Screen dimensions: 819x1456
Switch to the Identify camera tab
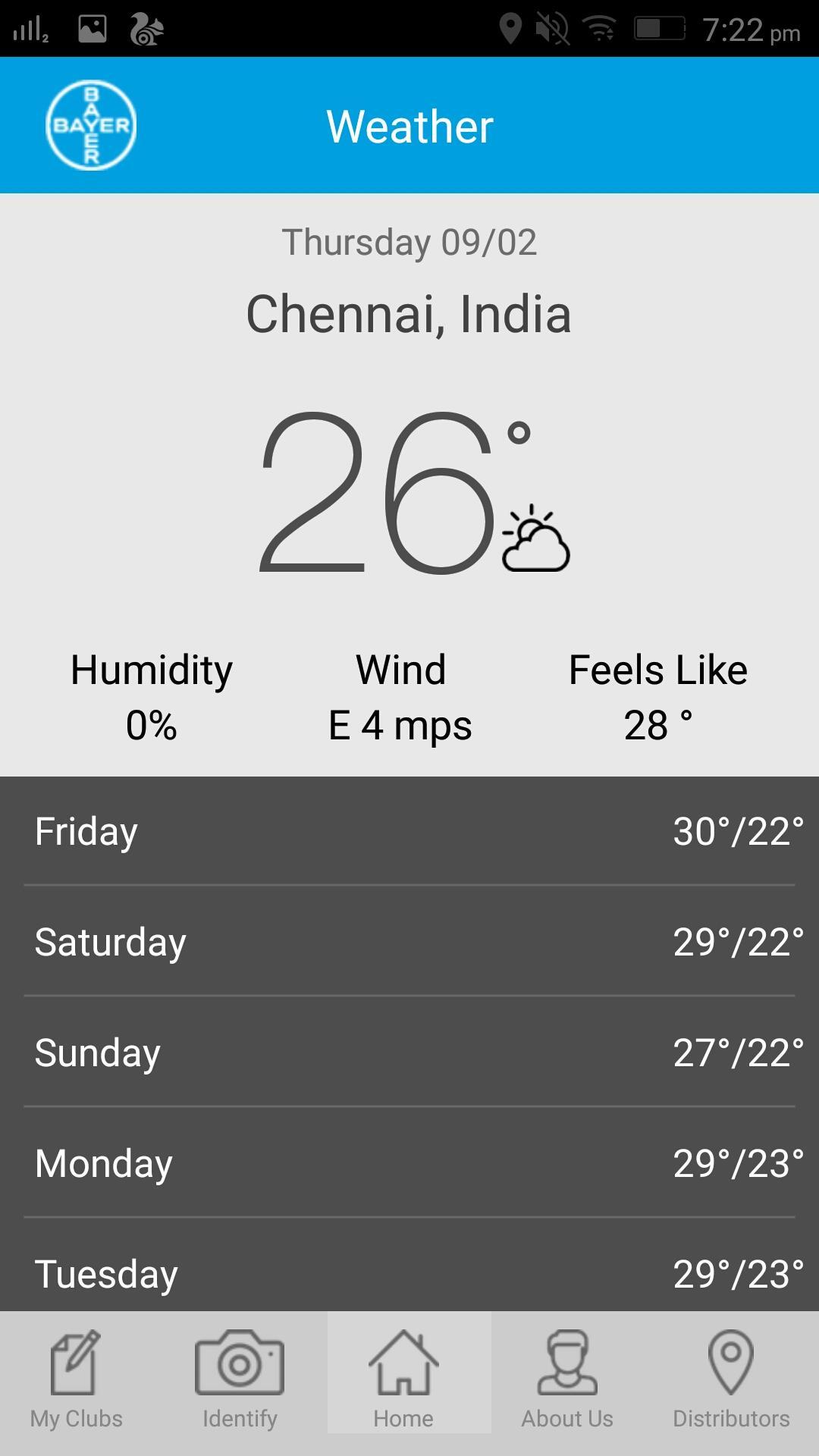click(240, 1380)
